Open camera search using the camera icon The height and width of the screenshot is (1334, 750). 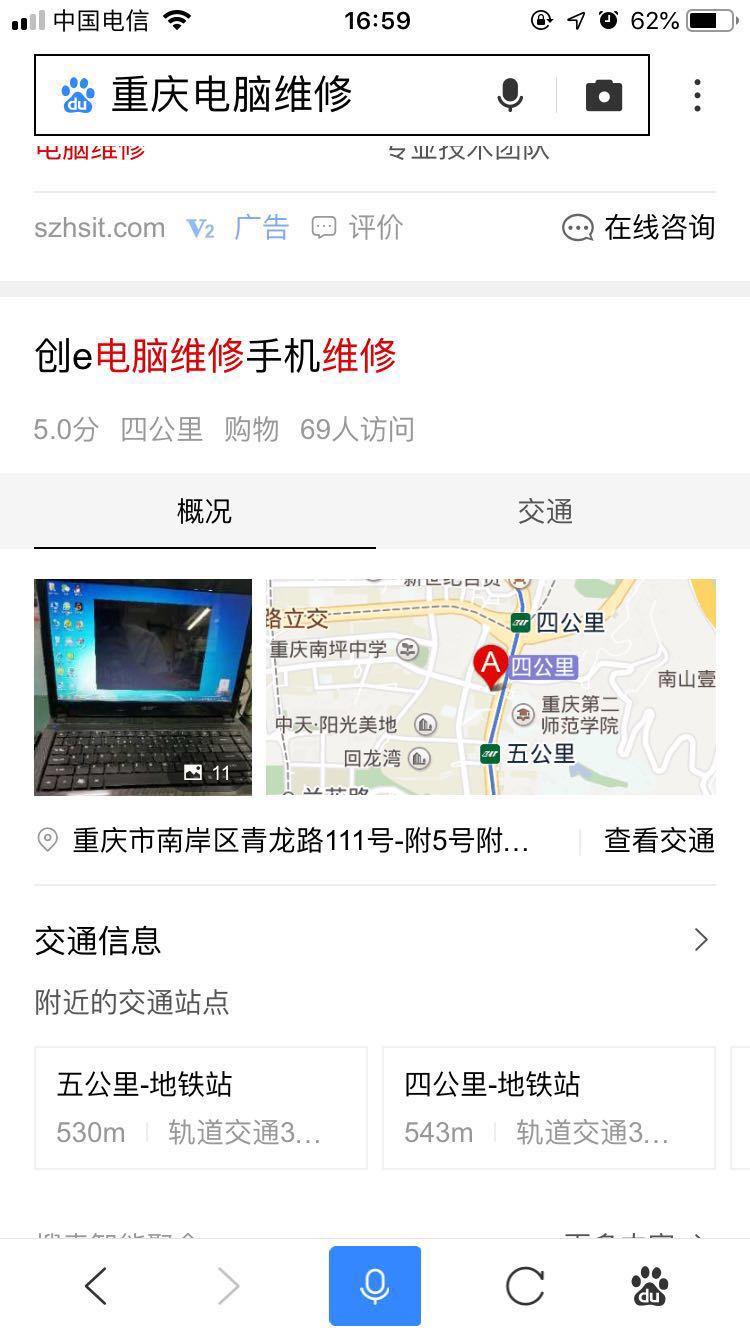point(603,93)
